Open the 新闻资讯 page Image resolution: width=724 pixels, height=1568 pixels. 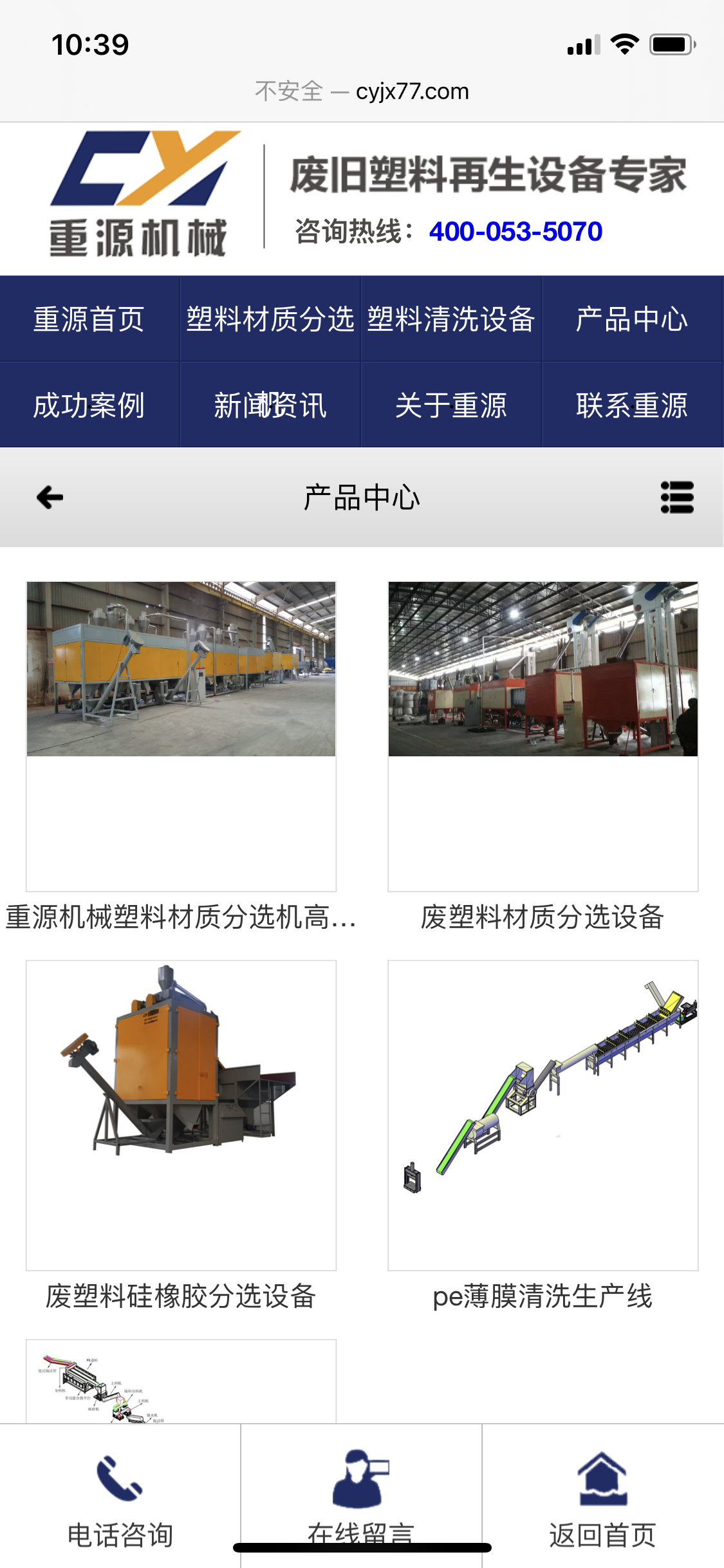[x=270, y=406]
